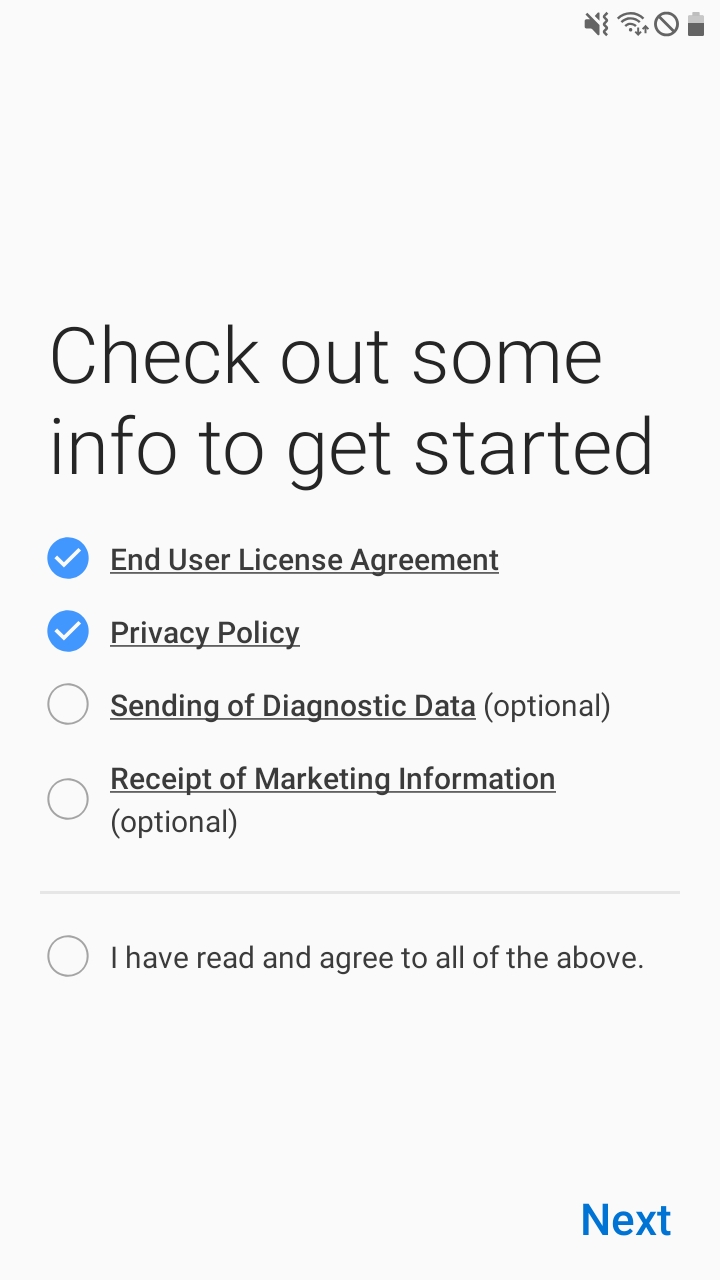Uncheck the End User License Agreement checkbox
Screen dimensions: 720x1280
(x=68, y=559)
